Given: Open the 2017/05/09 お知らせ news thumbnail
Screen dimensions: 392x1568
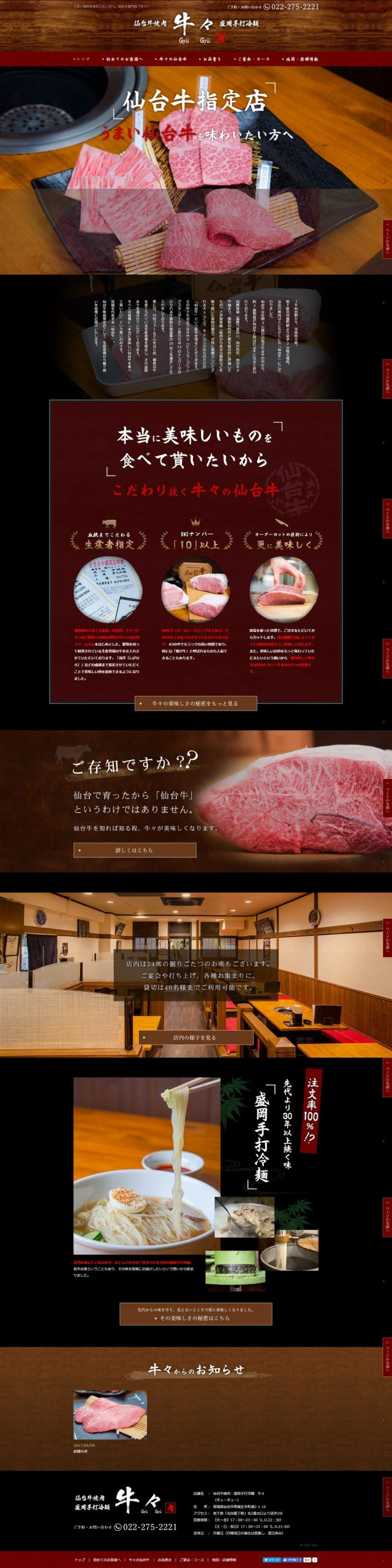Looking at the screenshot, I should coord(110,1414).
